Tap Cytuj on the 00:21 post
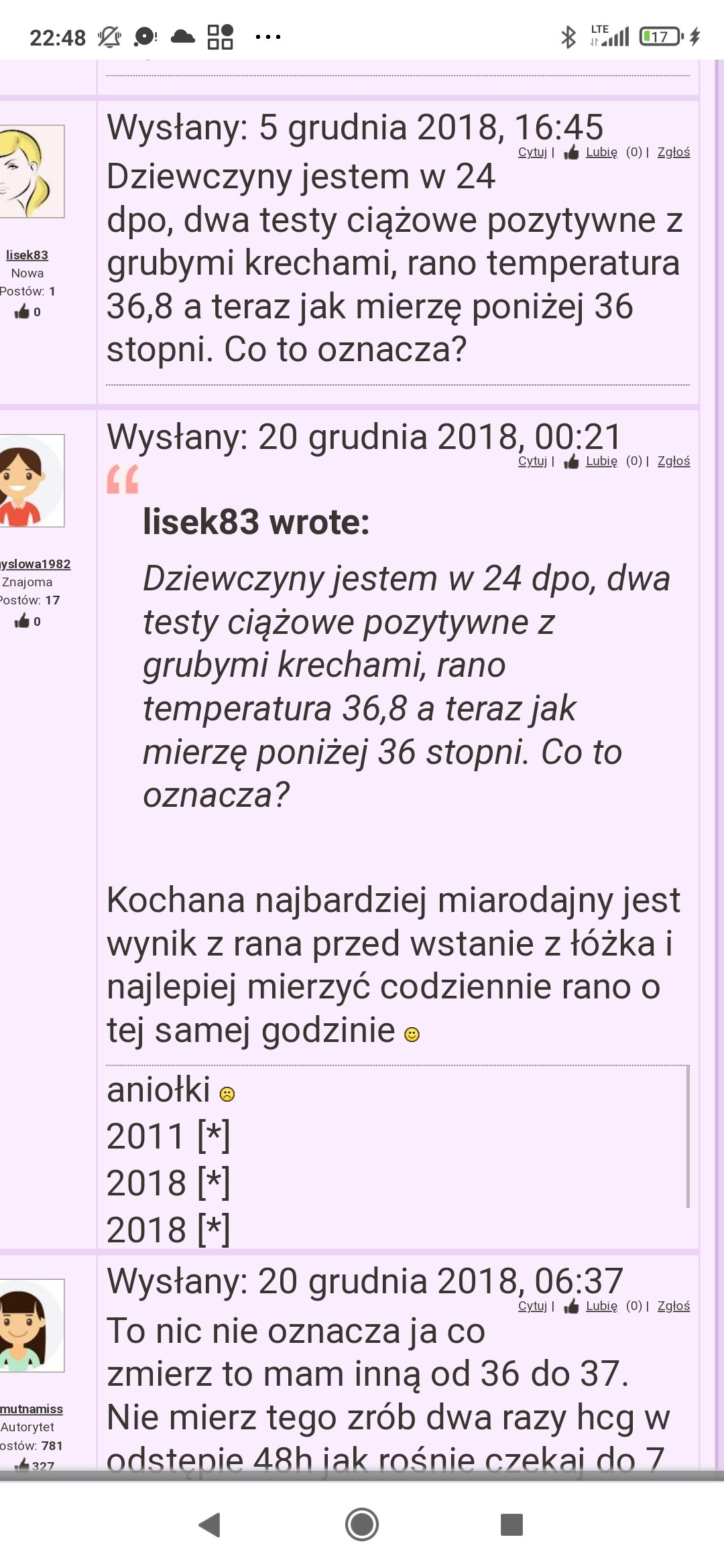724x1568 pixels. (532, 461)
